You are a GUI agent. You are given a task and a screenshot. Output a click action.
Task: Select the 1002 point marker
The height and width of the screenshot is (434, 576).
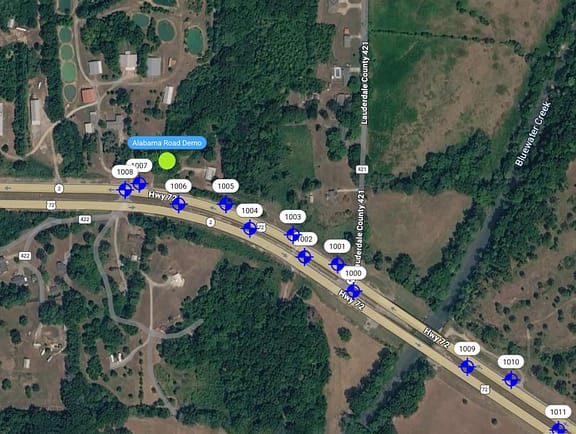tap(305, 257)
